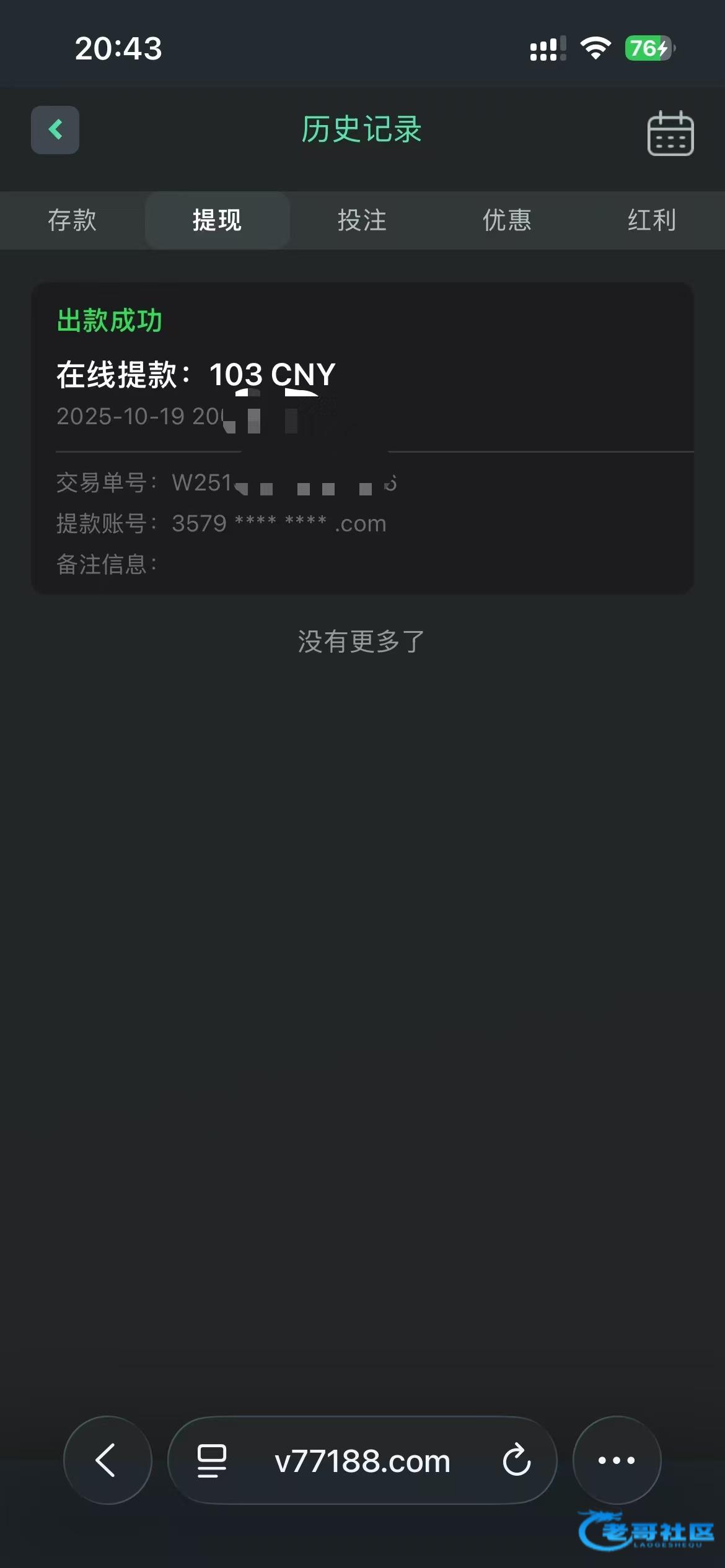The image size is (725, 1568).
Task: Open the calendar date filter
Action: 670,133
